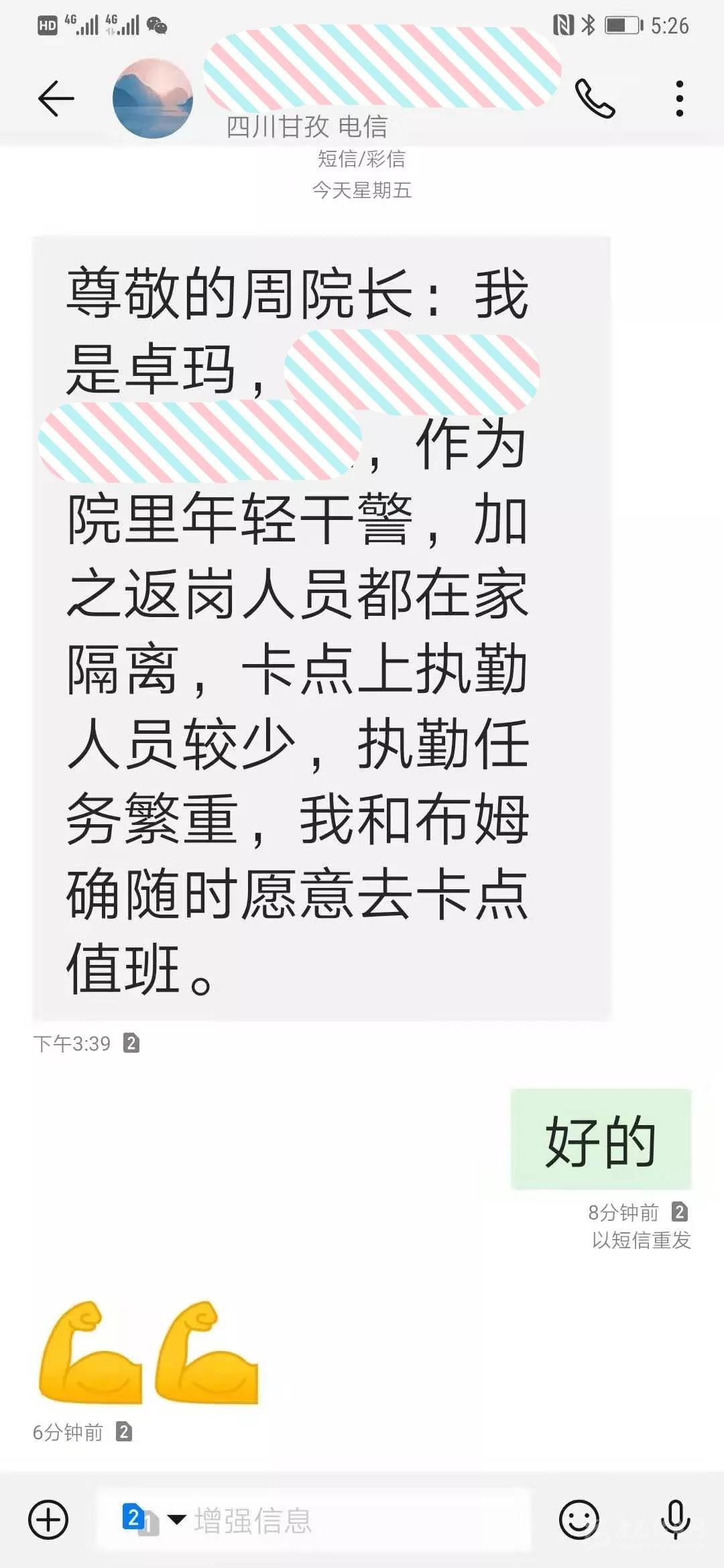The width and height of the screenshot is (724, 1568).
Task: Open the overflow menu
Action: 679,99
